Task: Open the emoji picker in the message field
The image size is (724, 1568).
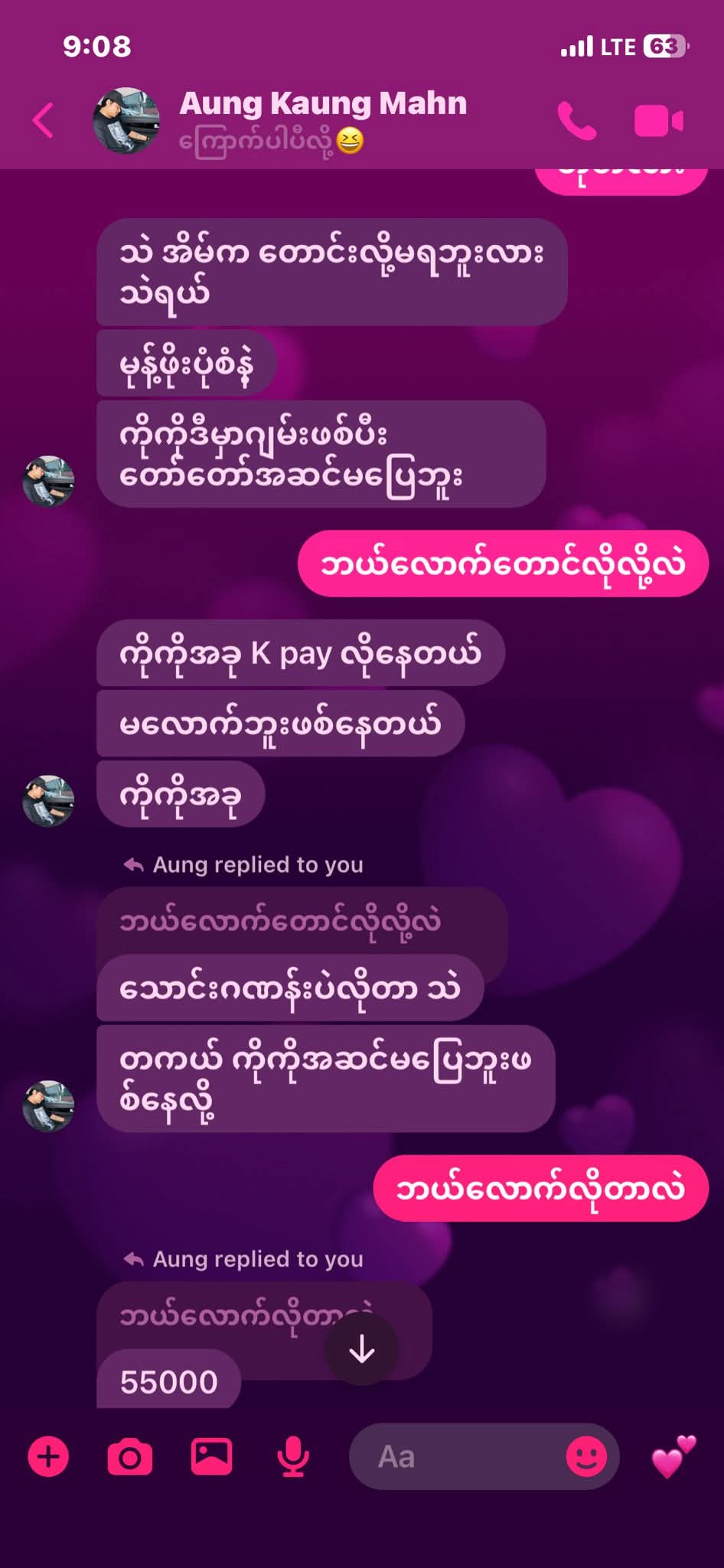Action: pos(586,1456)
